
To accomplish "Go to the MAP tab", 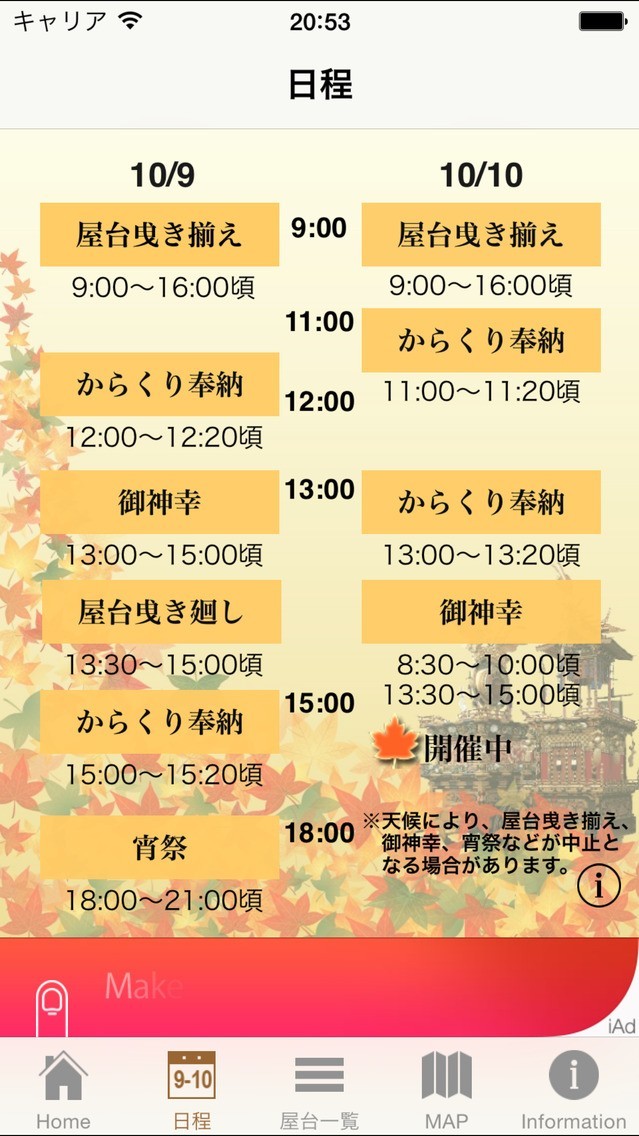I will (446, 1089).
